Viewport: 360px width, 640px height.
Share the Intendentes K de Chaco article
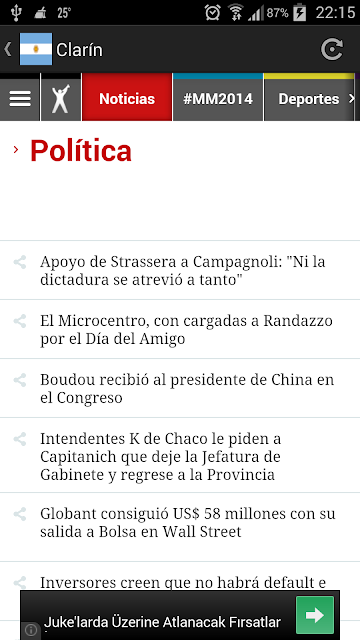point(20,439)
